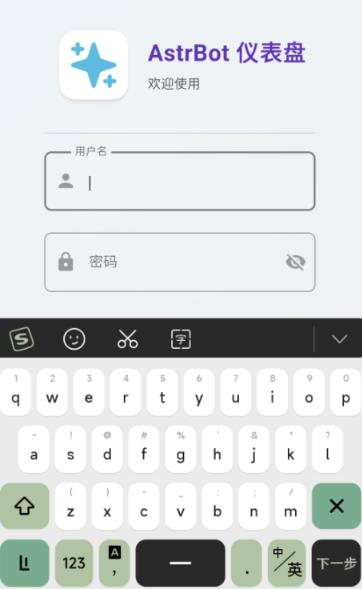Open the scissors clipboard tool
The image size is (362, 589).
tap(128, 339)
